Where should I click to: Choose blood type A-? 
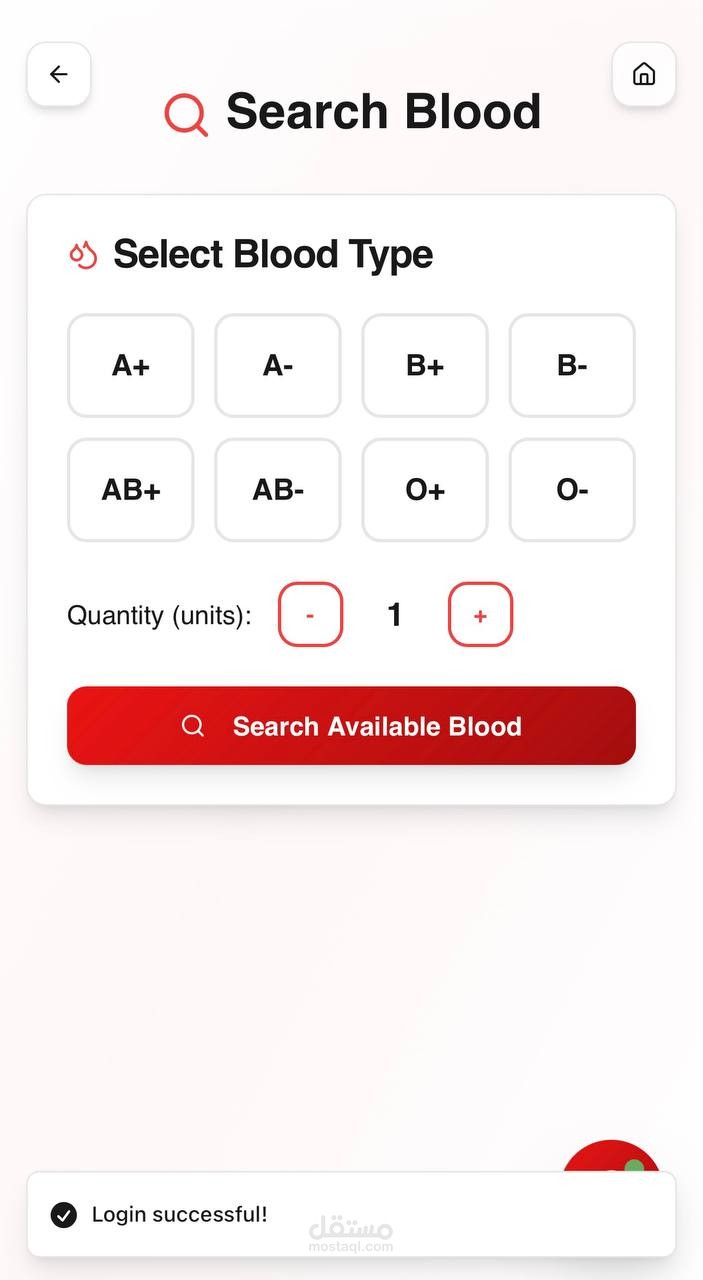(x=278, y=366)
